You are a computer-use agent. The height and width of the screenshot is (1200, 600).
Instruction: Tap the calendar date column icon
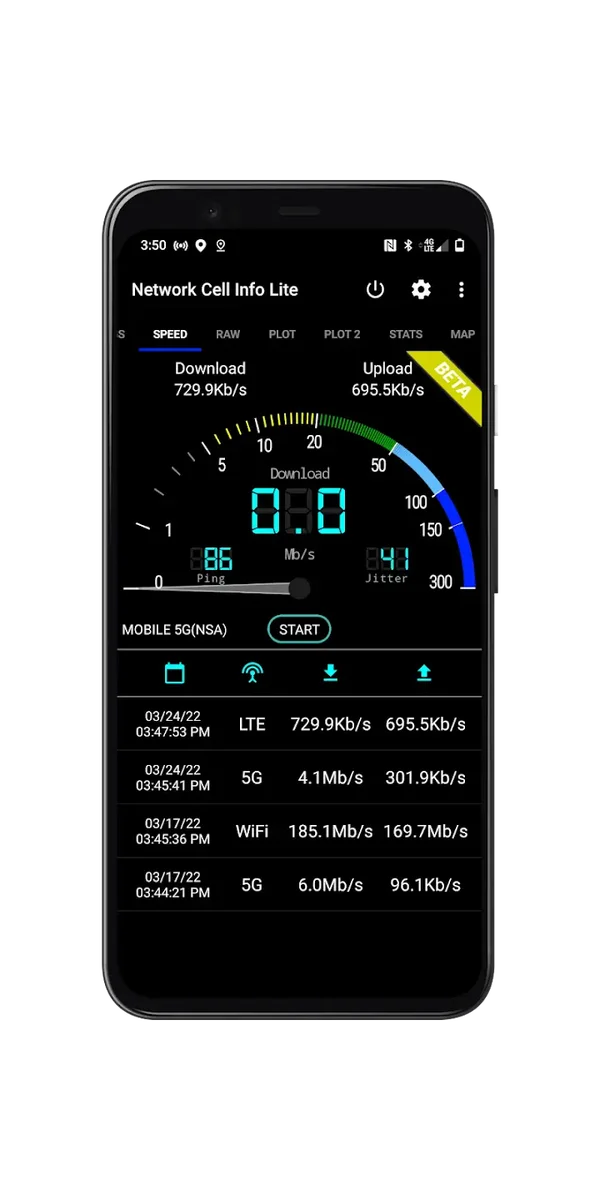(x=175, y=673)
